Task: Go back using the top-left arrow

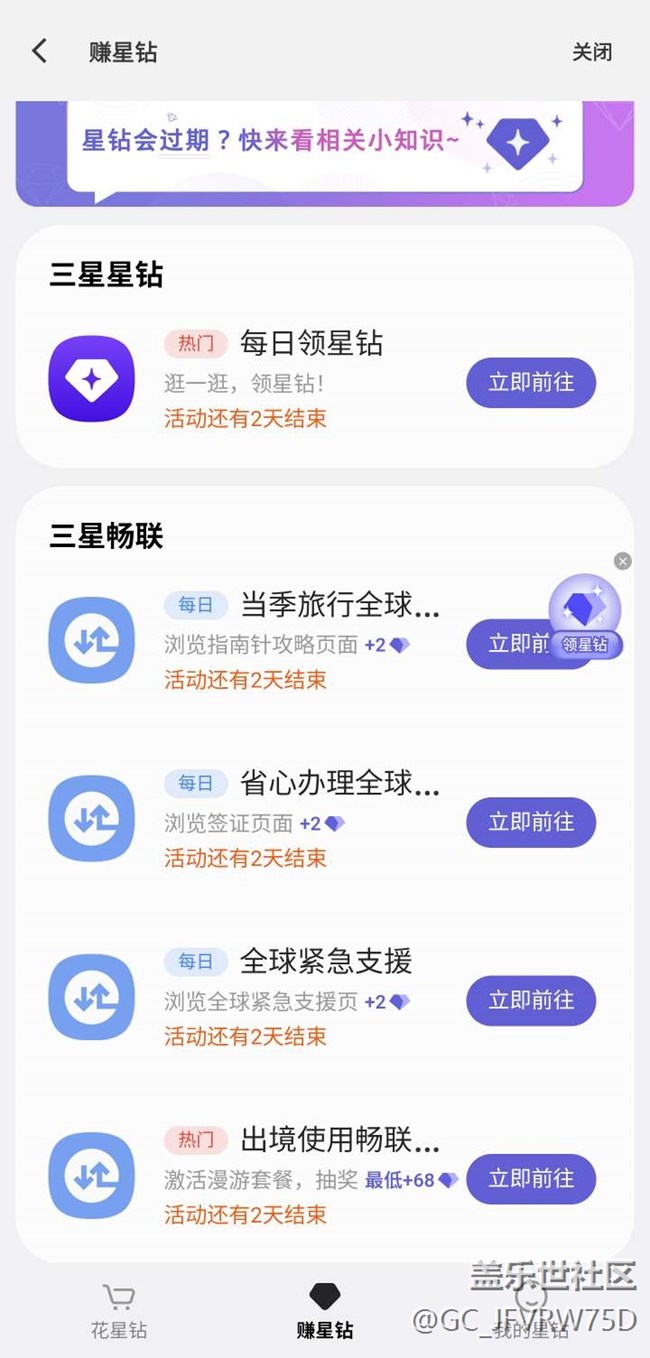Action: pyautogui.click(x=39, y=51)
